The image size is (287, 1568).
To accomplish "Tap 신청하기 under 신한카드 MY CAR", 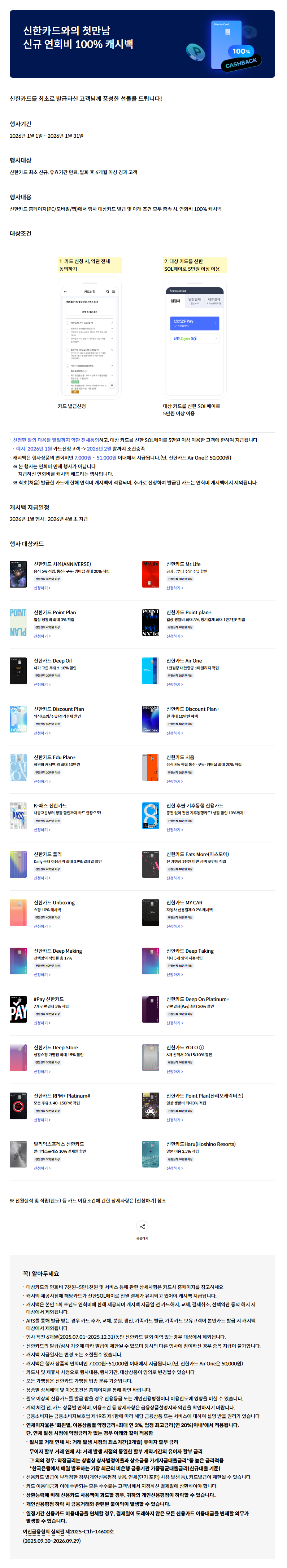I will (175, 926).
